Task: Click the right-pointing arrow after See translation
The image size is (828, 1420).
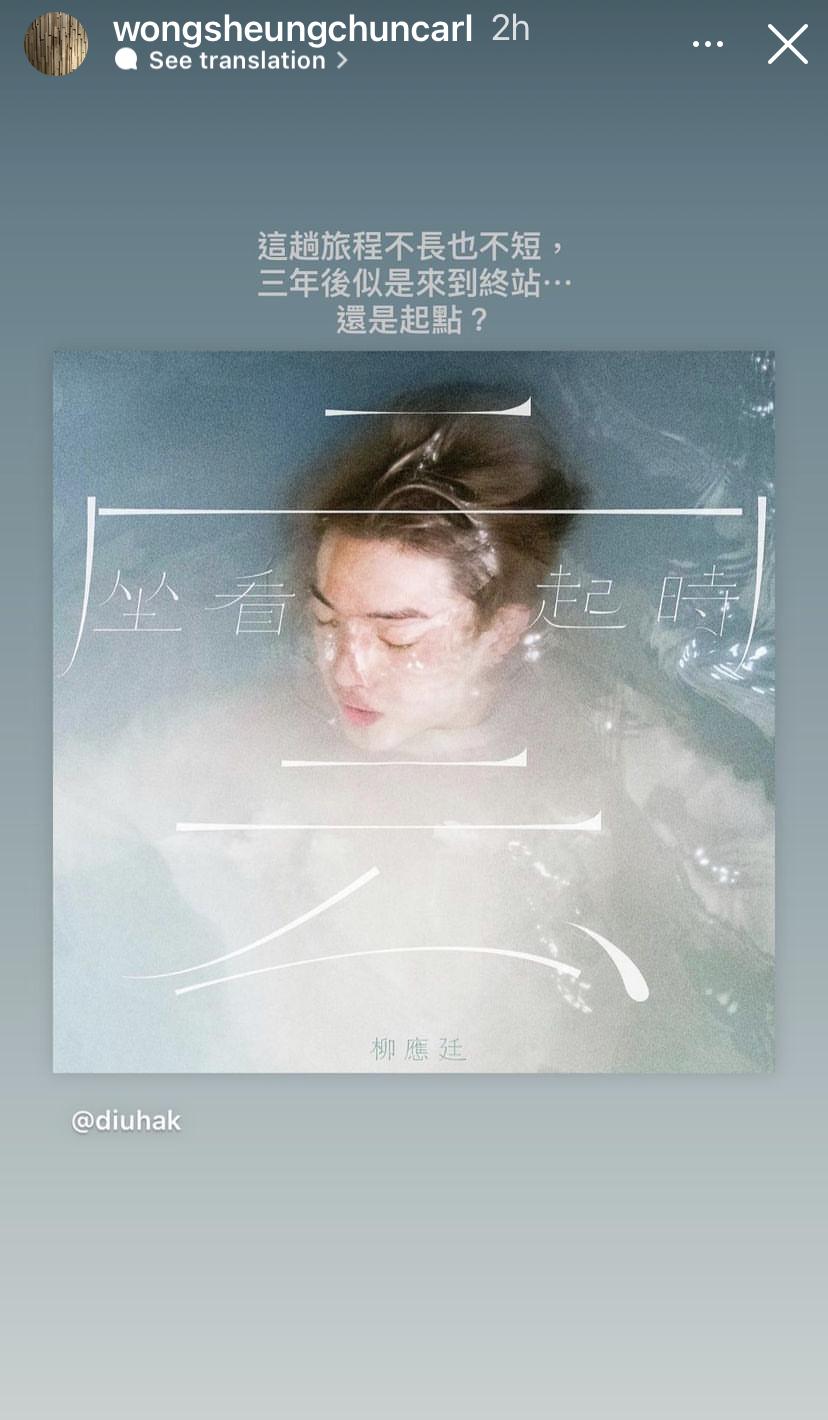Action: [340, 60]
